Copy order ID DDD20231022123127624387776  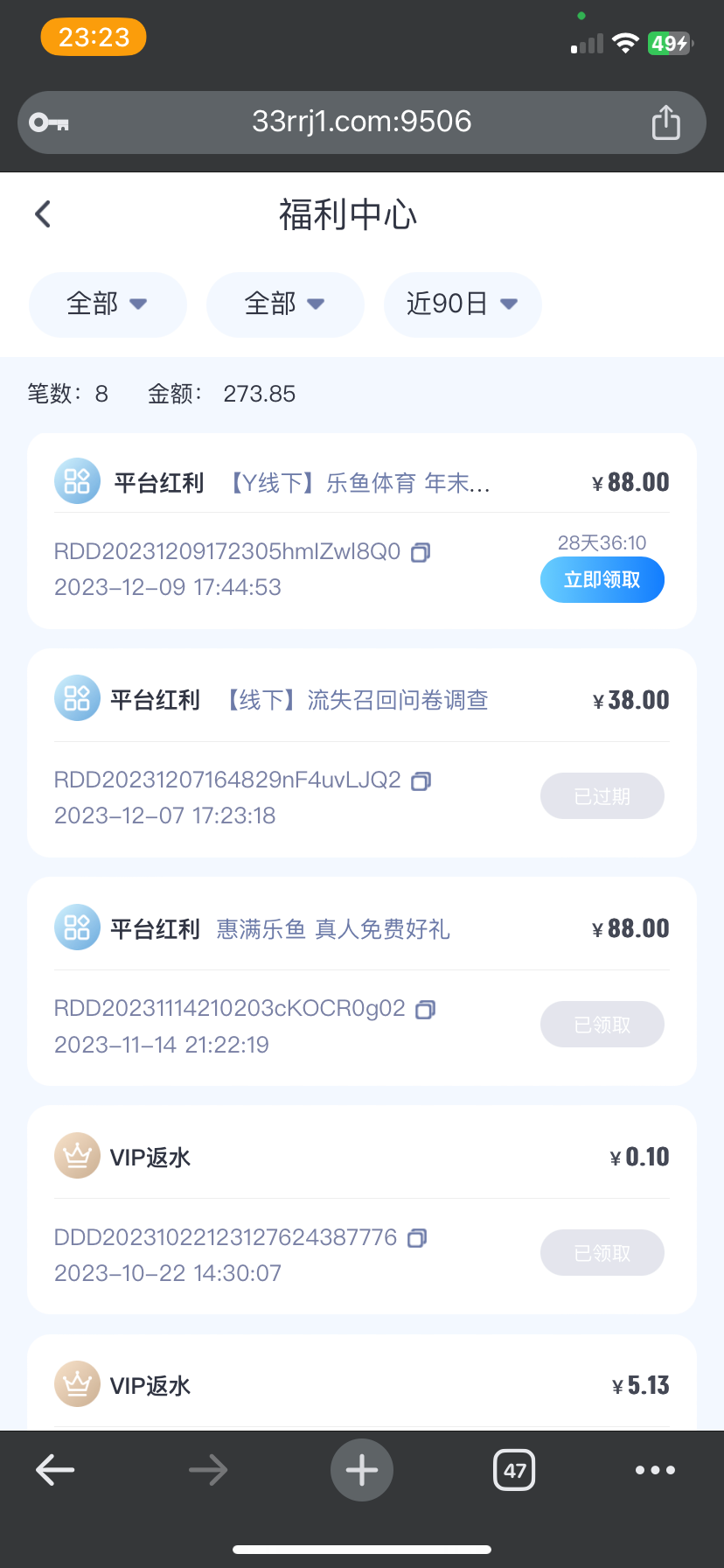pyautogui.click(x=417, y=1237)
